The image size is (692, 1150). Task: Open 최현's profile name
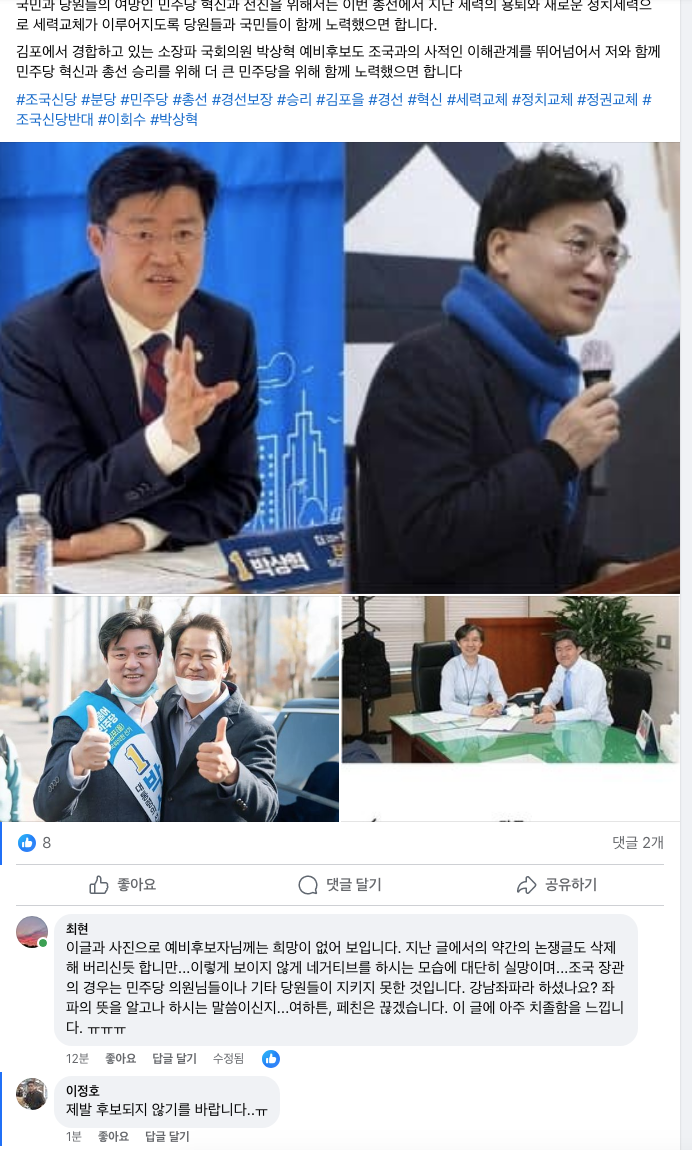click(x=78, y=928)
